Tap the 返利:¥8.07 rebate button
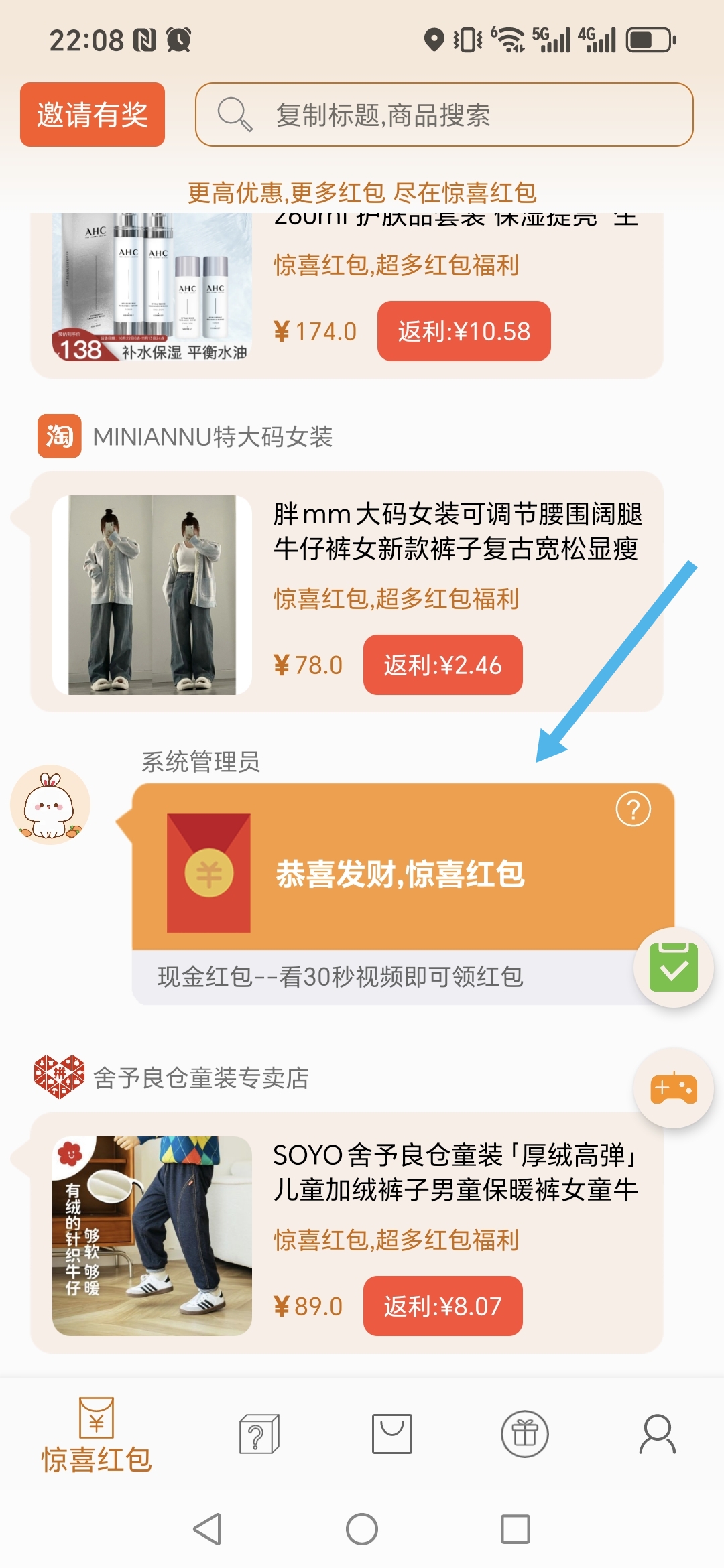 click(442, 1306)
